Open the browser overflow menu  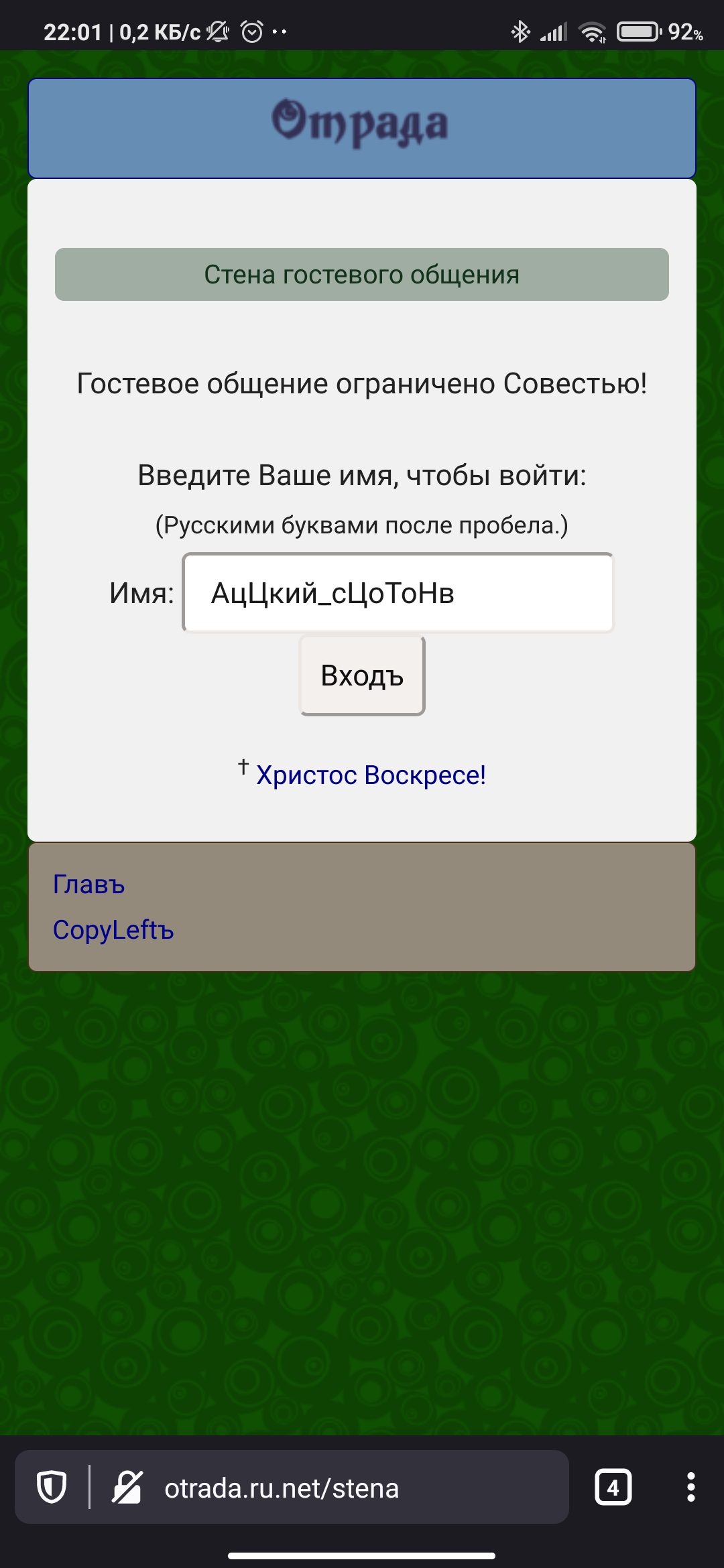tap(690, 1488)
